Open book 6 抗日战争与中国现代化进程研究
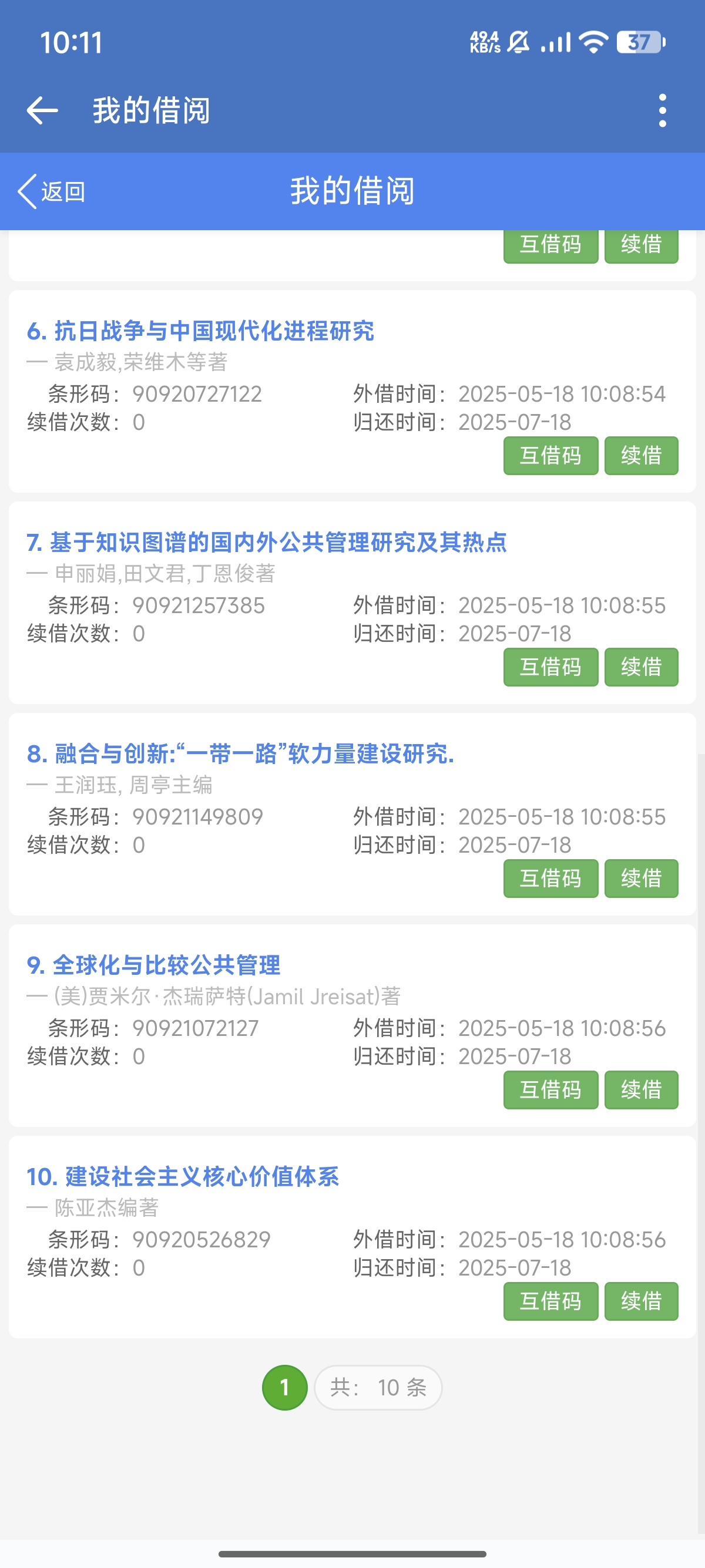The height and width of the screenshot is (1568, 705). pyautogui.click(x=200, y=331)
